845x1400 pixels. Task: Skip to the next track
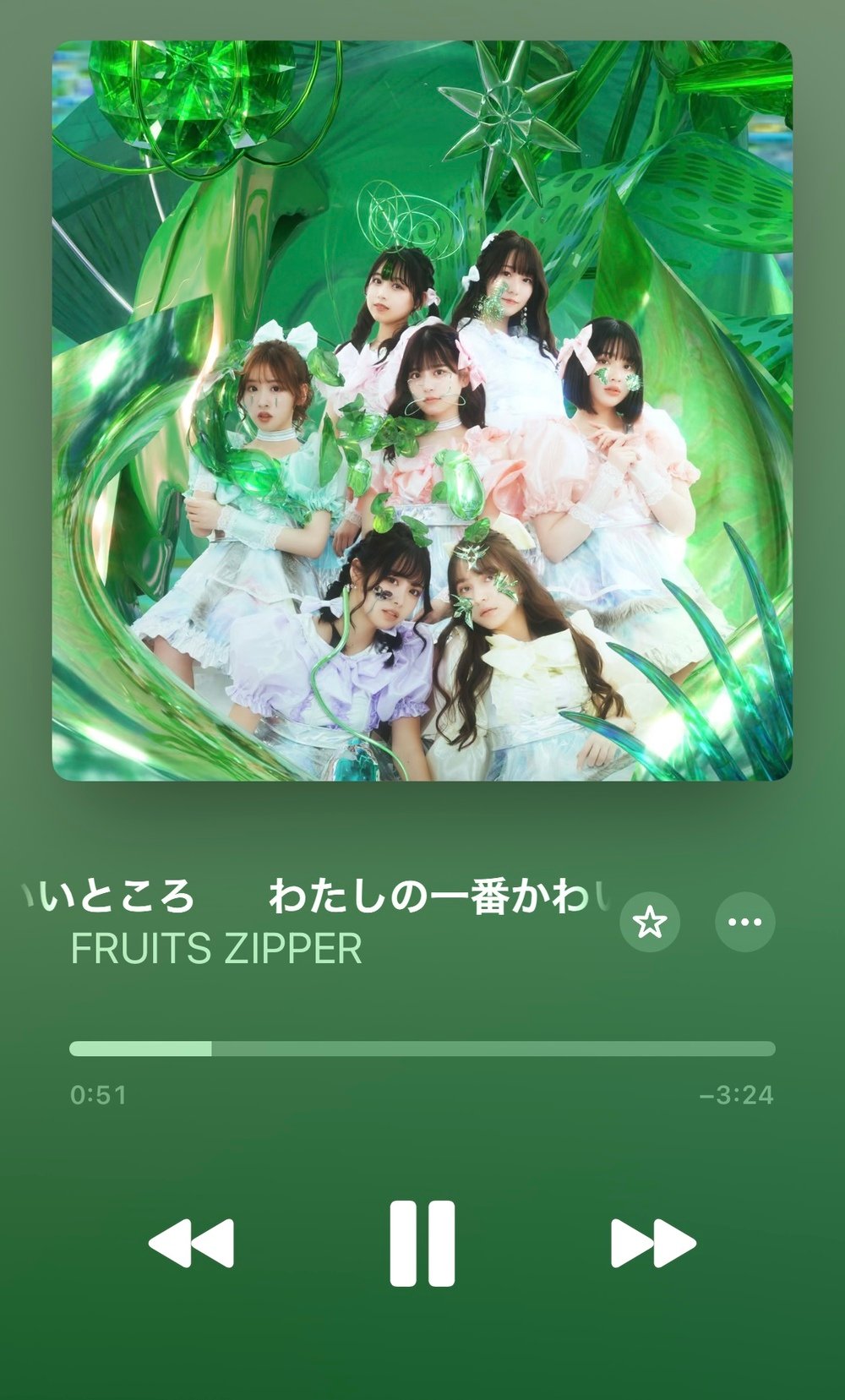(652, 1243)
